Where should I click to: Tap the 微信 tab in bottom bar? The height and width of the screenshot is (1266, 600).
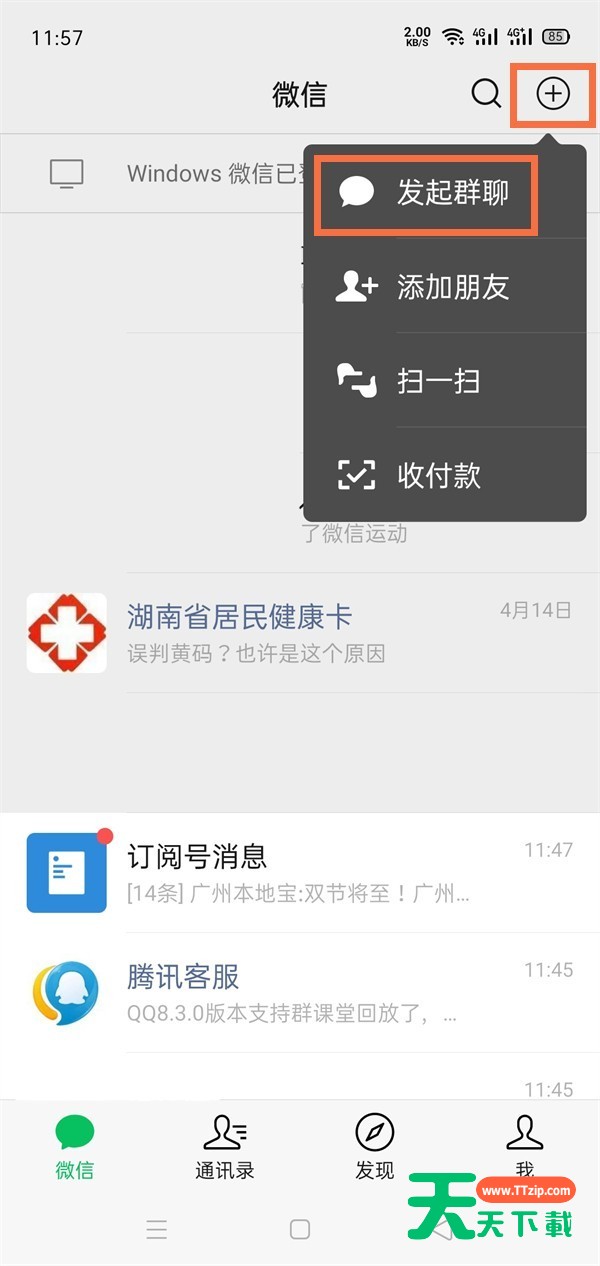click(75, 1148)
